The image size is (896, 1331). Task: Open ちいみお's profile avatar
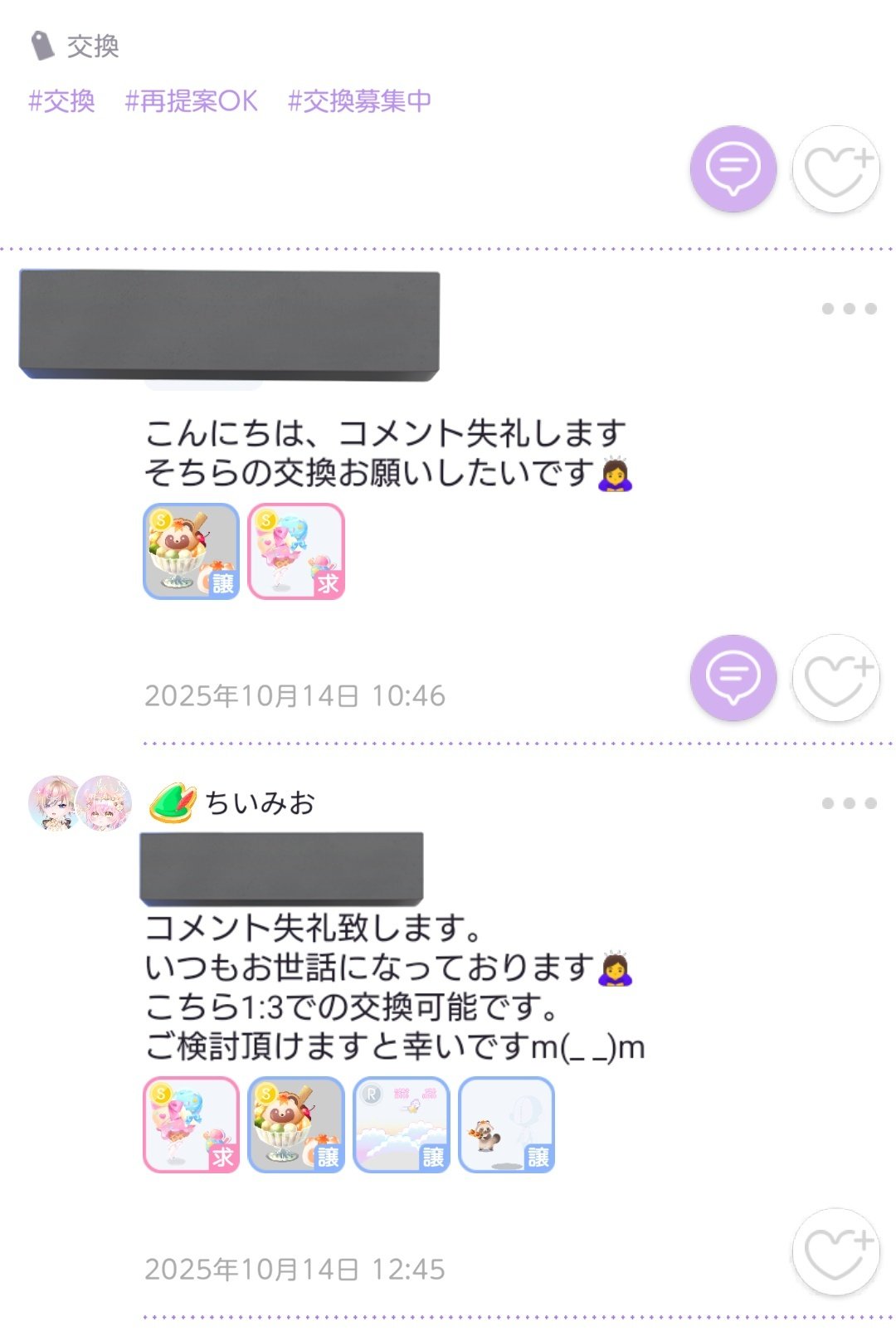pos(80,803)
